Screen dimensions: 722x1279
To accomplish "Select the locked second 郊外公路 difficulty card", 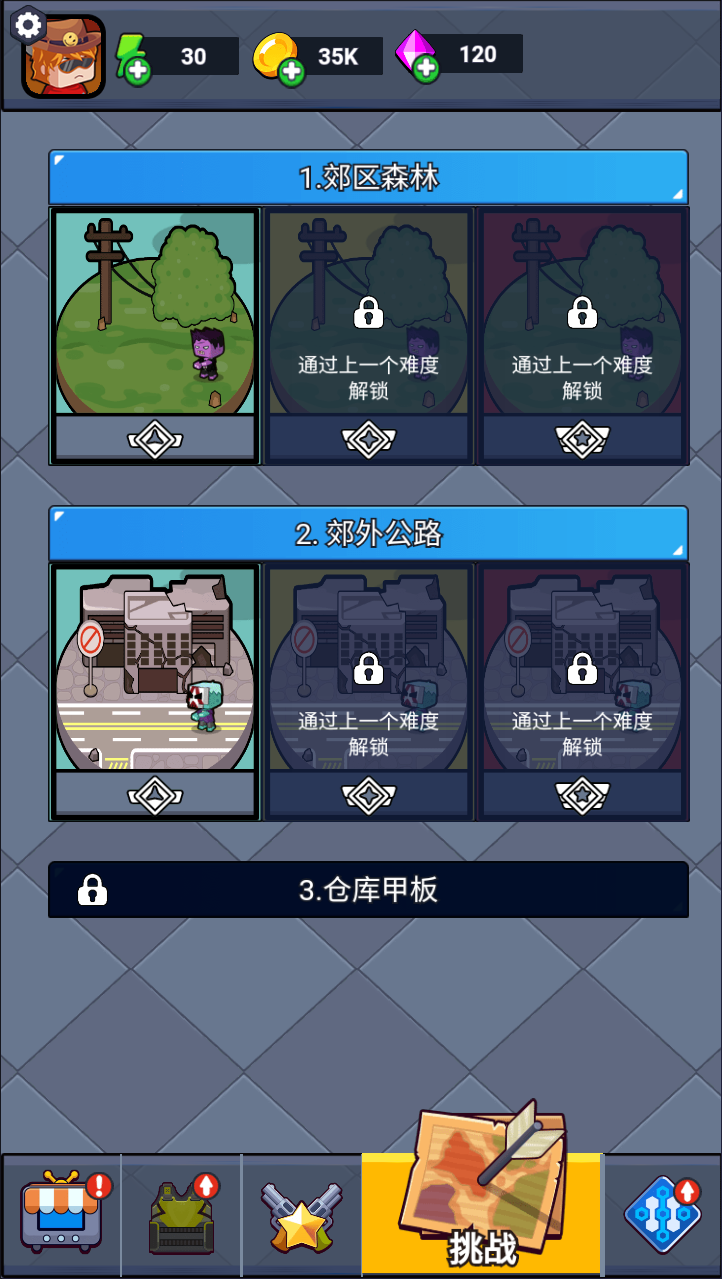I will (x=368, y=690).
